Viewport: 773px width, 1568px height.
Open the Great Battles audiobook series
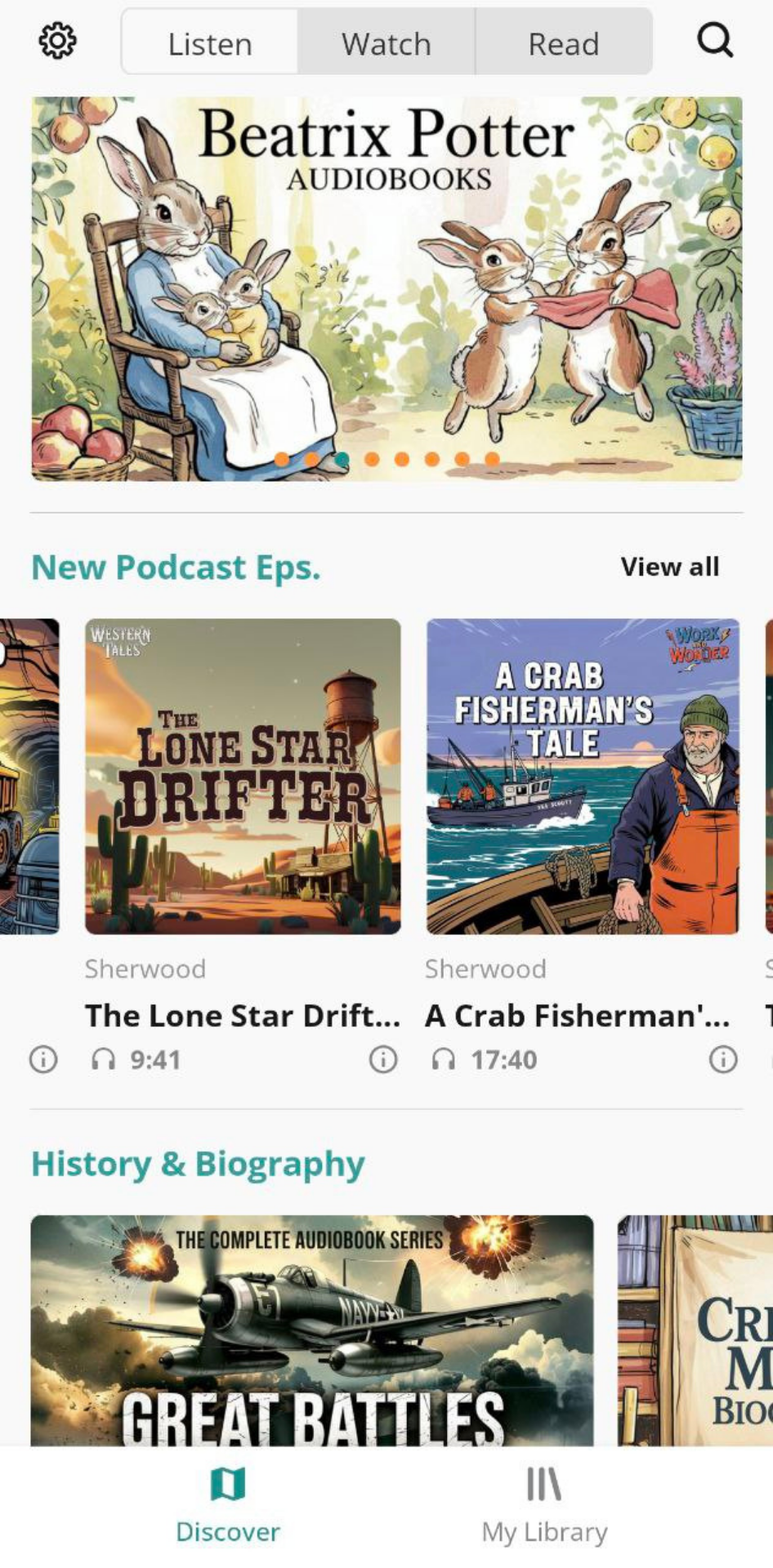[312, 1330]
